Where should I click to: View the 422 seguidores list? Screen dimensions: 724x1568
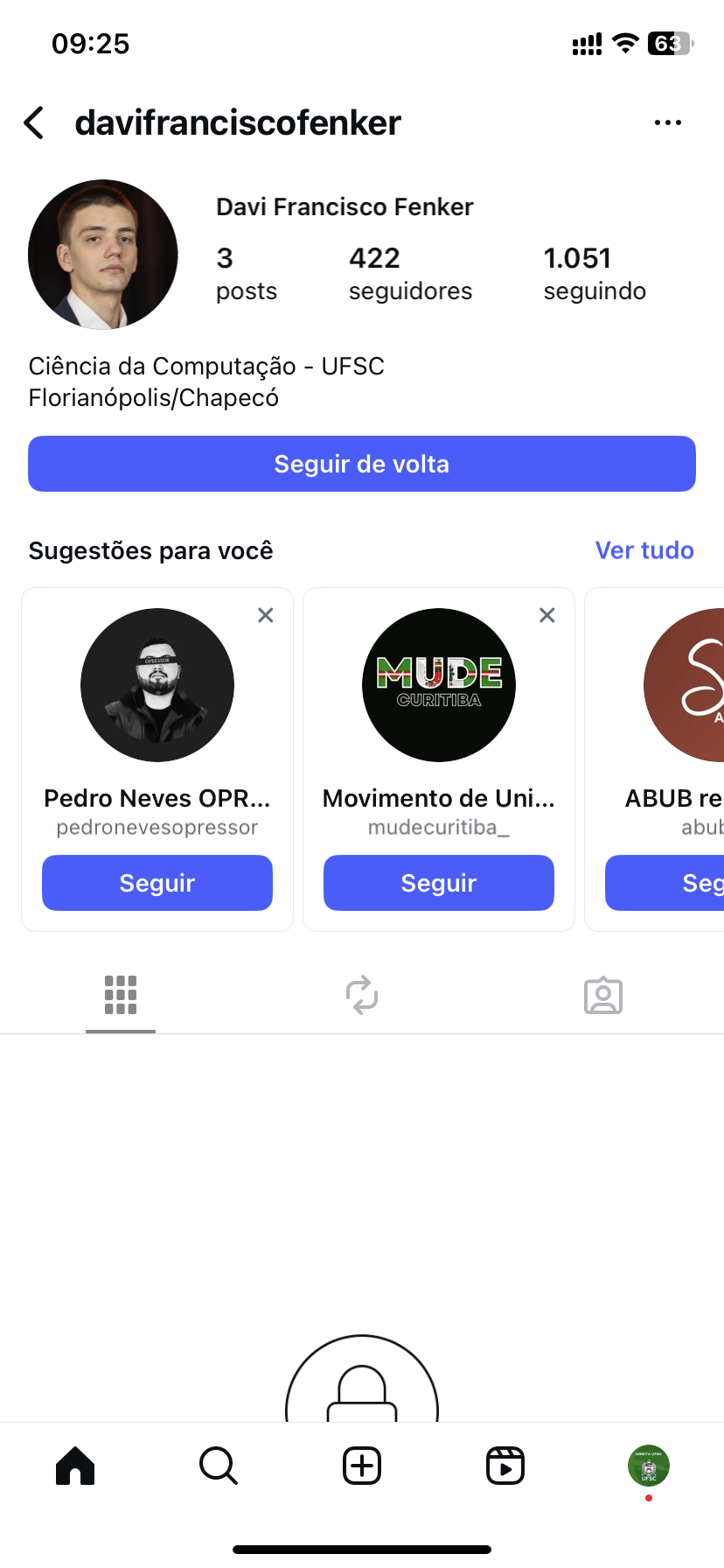(410, 273)
